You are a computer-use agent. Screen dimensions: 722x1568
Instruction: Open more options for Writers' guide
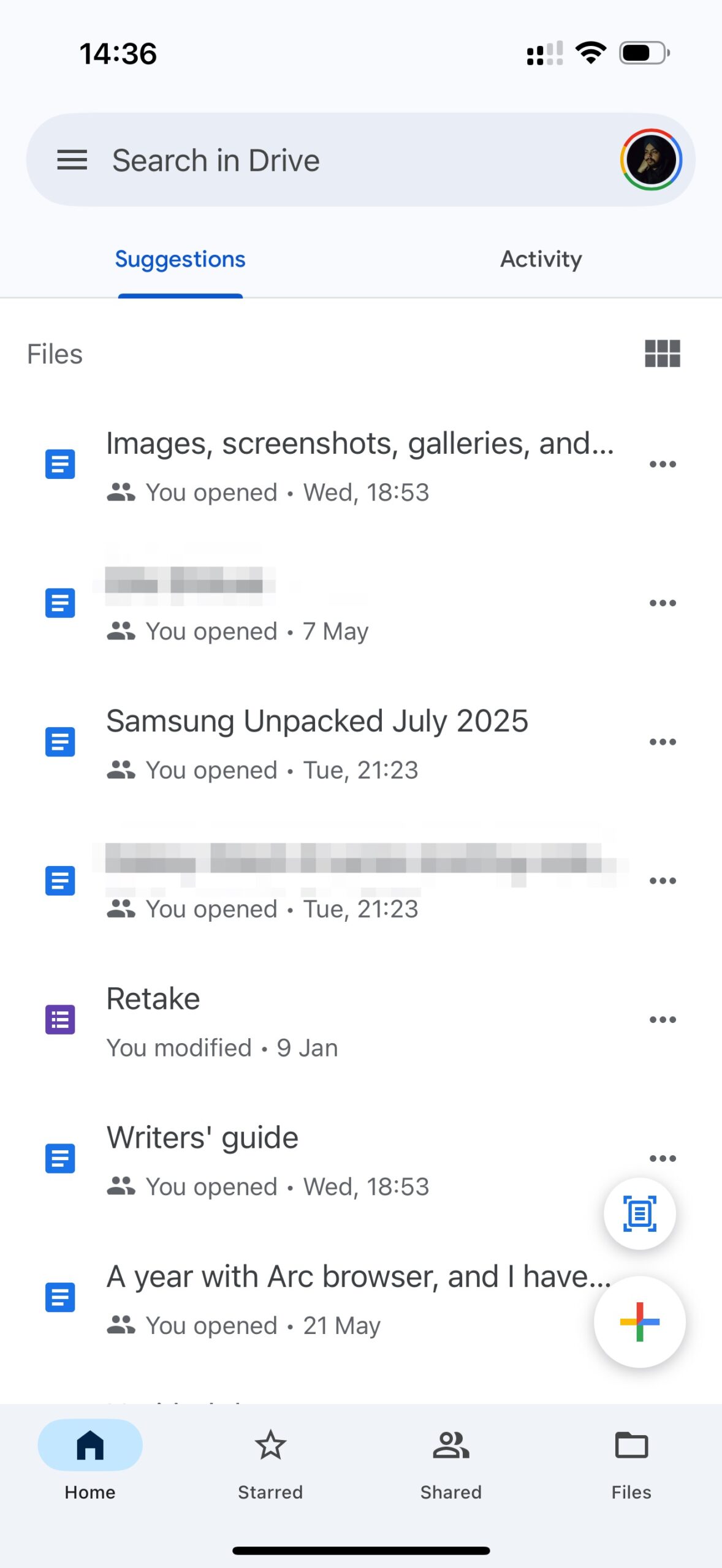(x=662, y=1158)
